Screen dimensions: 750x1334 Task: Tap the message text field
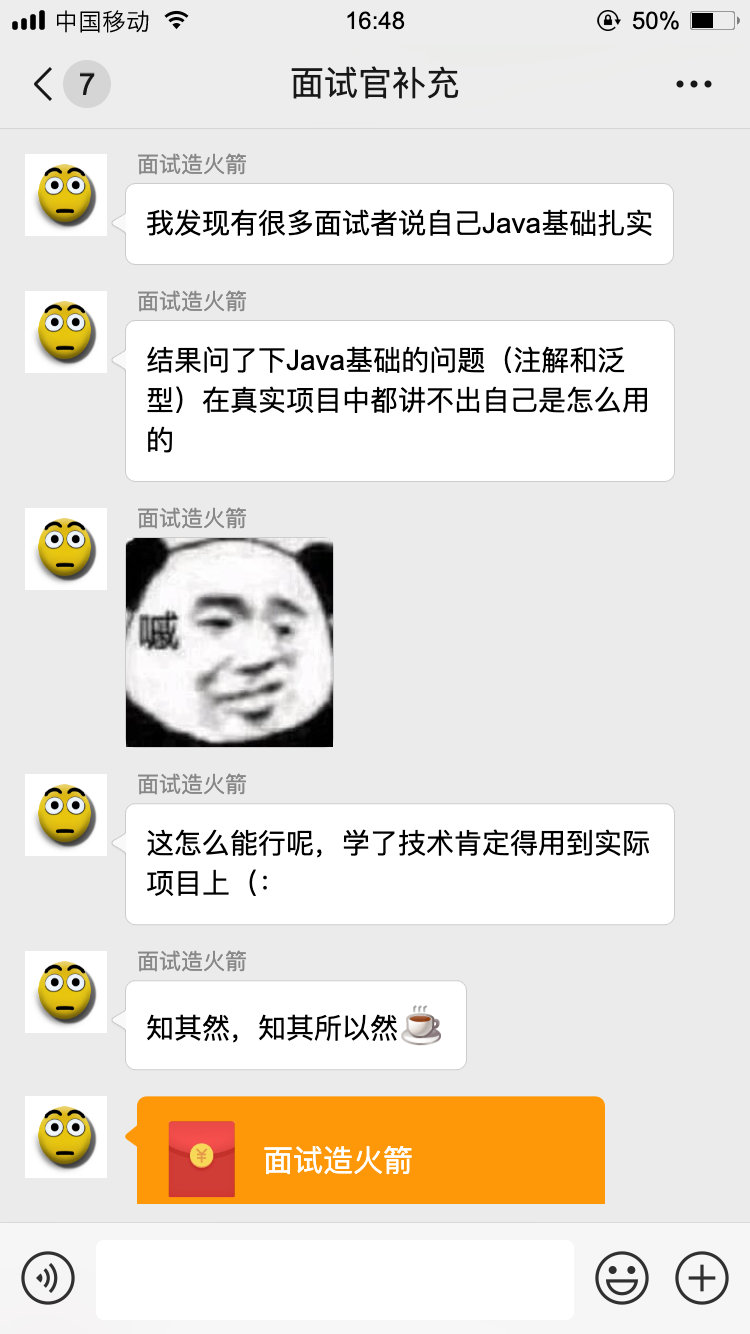click(335, 1279)
